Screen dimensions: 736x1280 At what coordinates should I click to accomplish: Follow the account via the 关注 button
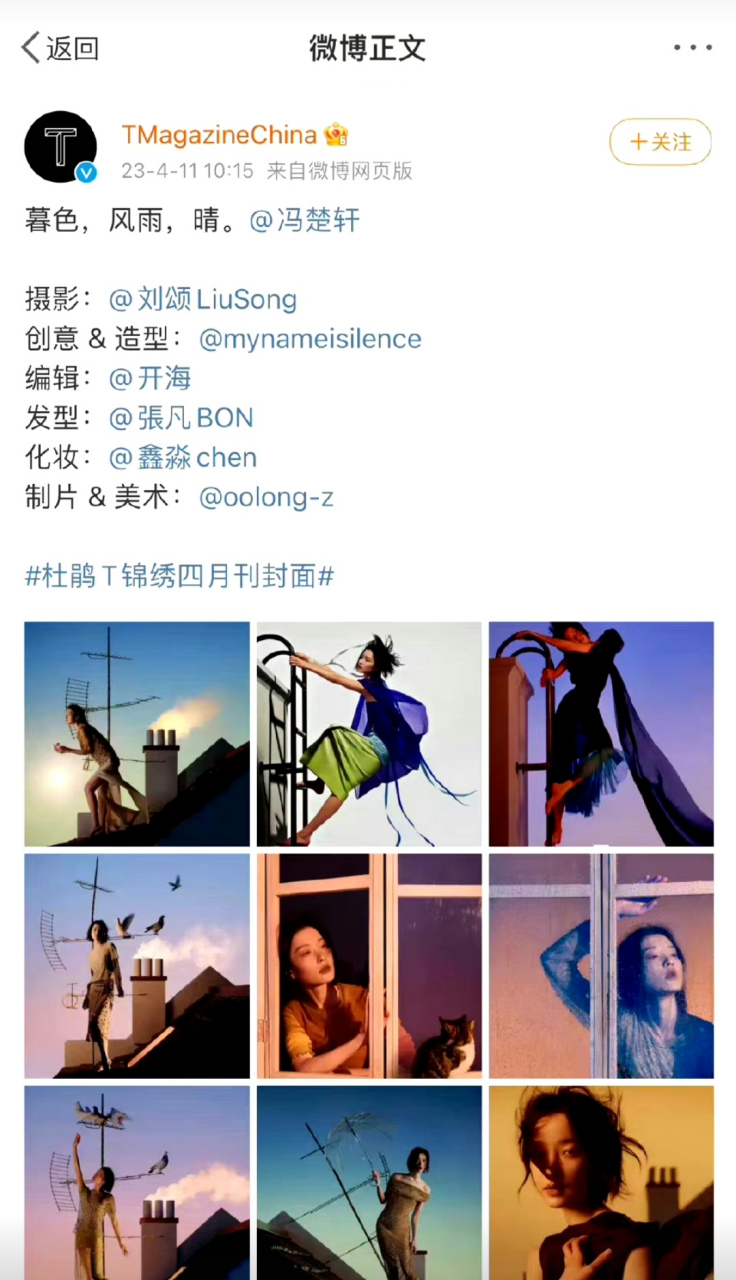tap(672, 142)
